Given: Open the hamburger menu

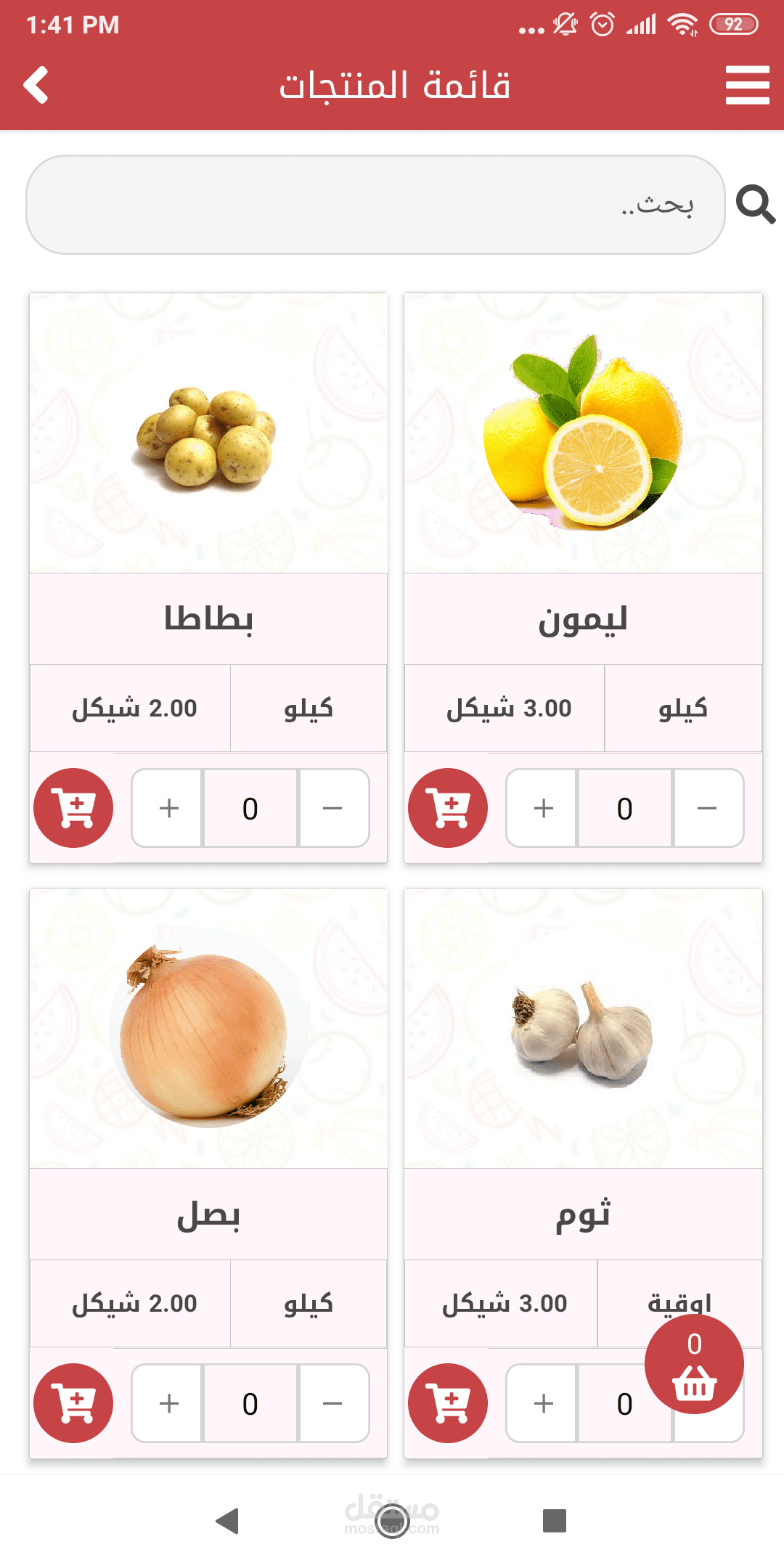Looking at the screenshot, I should 747,85.
